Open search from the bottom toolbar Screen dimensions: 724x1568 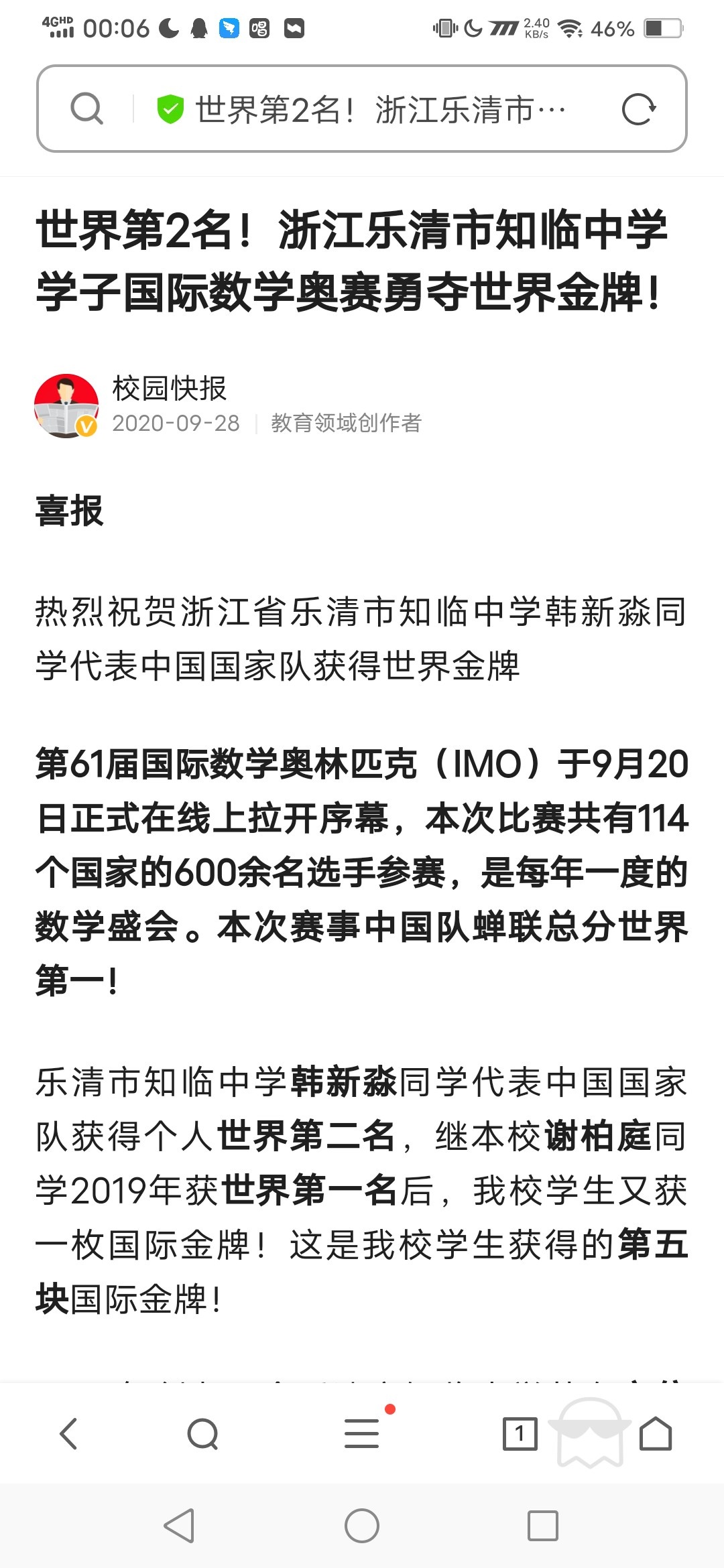click(x=202, y=1434)
